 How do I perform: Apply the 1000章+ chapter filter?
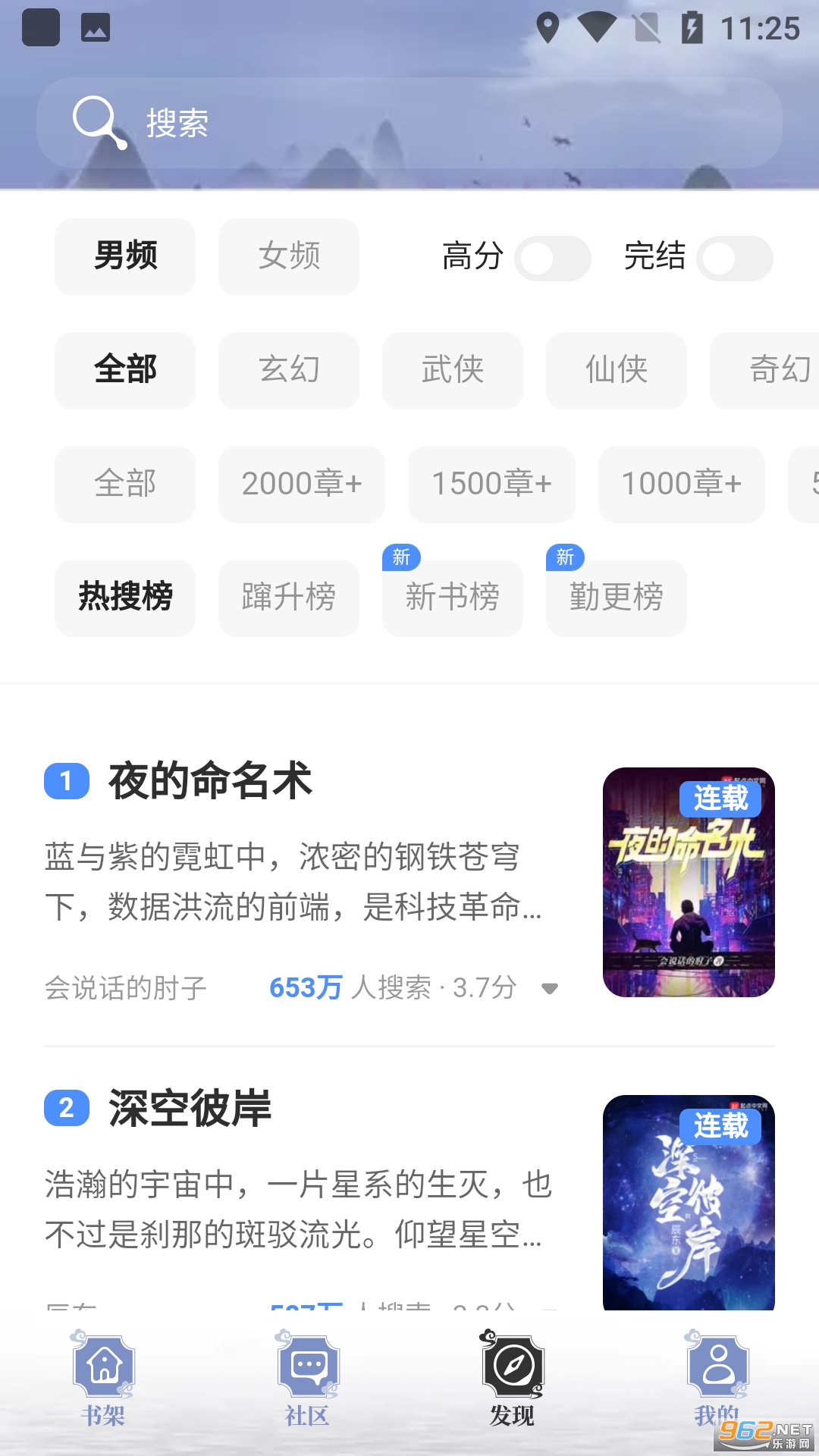[681, 484]
